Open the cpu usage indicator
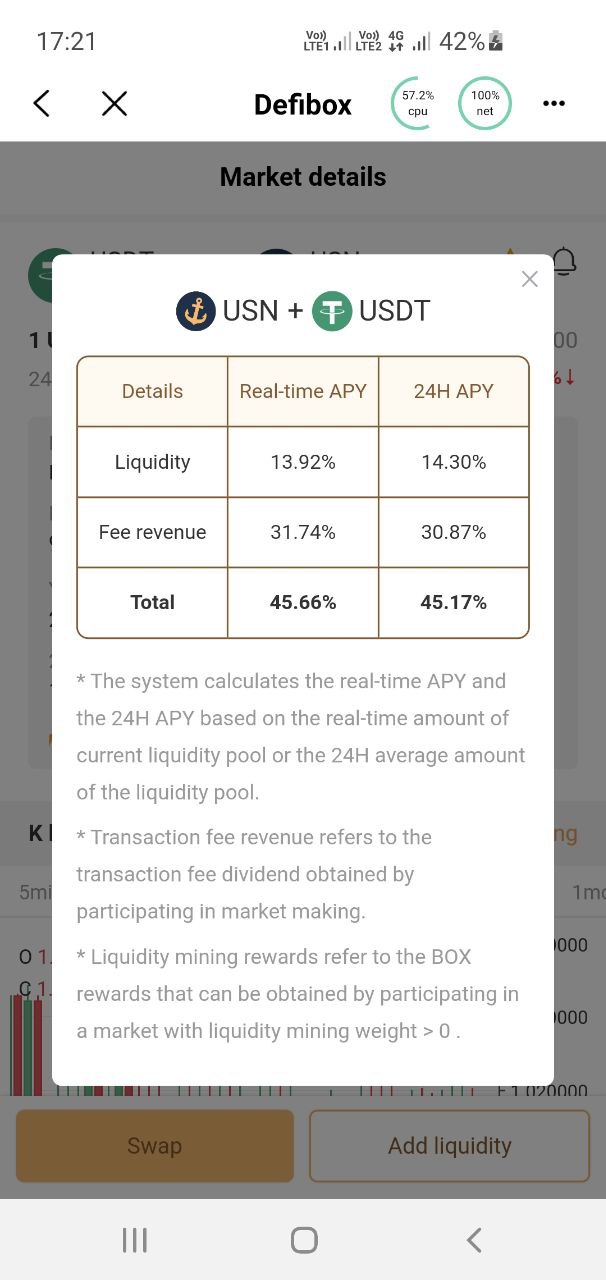606x1280 pixels. 417,103
